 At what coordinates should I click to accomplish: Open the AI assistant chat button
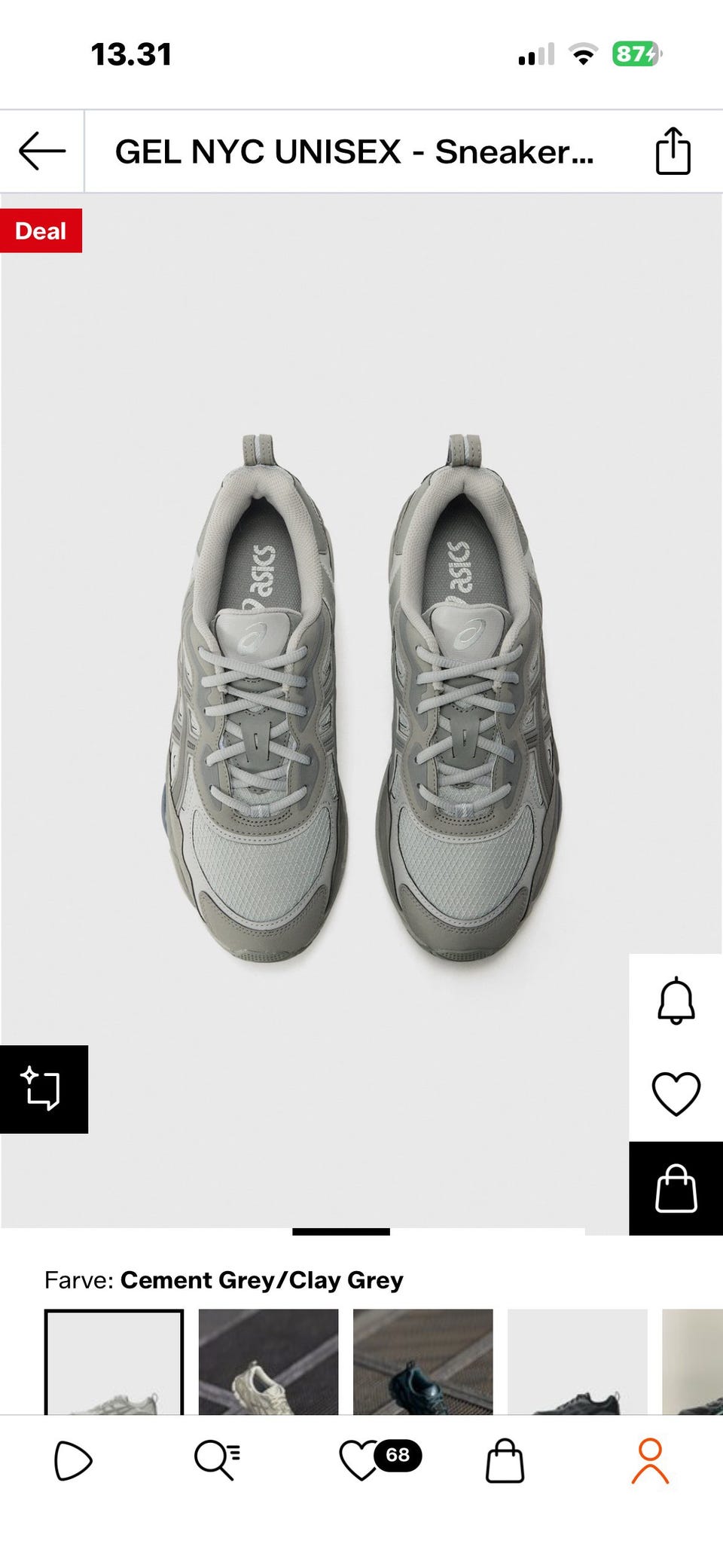tap(43, 1089)
